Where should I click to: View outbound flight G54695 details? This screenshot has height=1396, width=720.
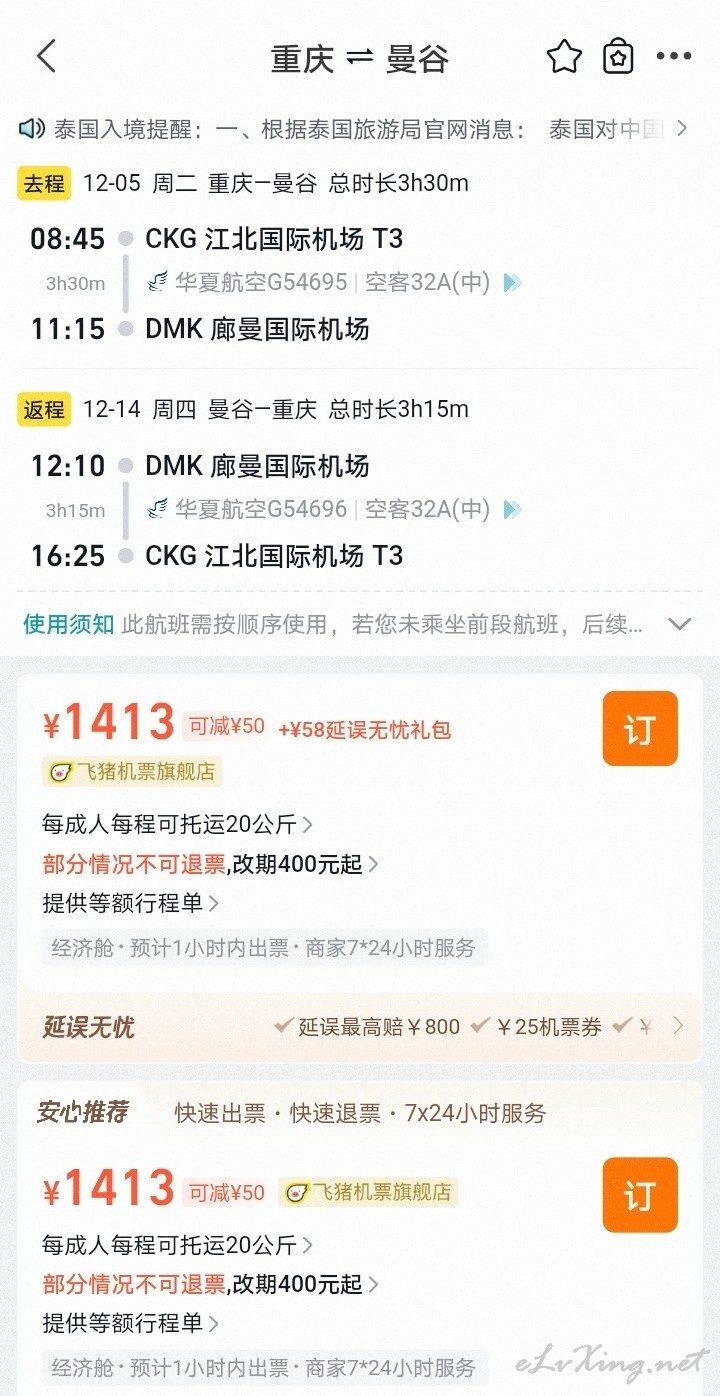(334, 283)
